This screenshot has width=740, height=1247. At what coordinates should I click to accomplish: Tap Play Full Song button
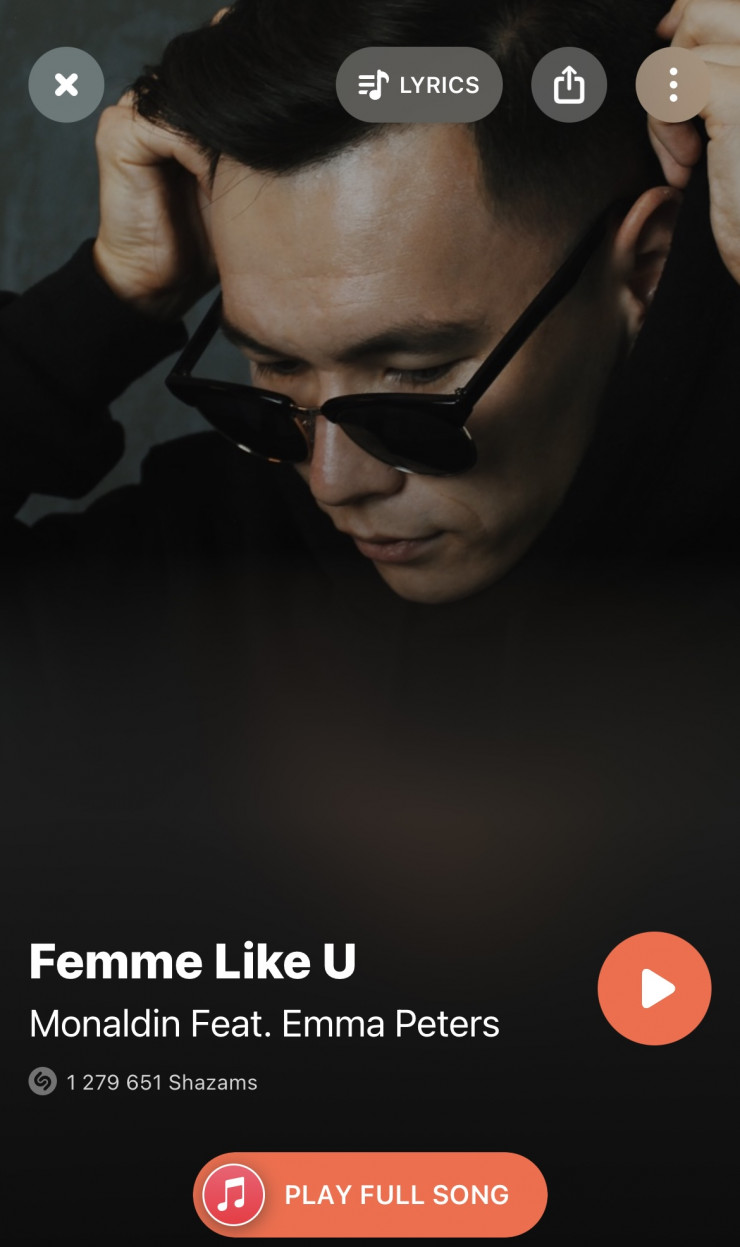point(370,1194)
